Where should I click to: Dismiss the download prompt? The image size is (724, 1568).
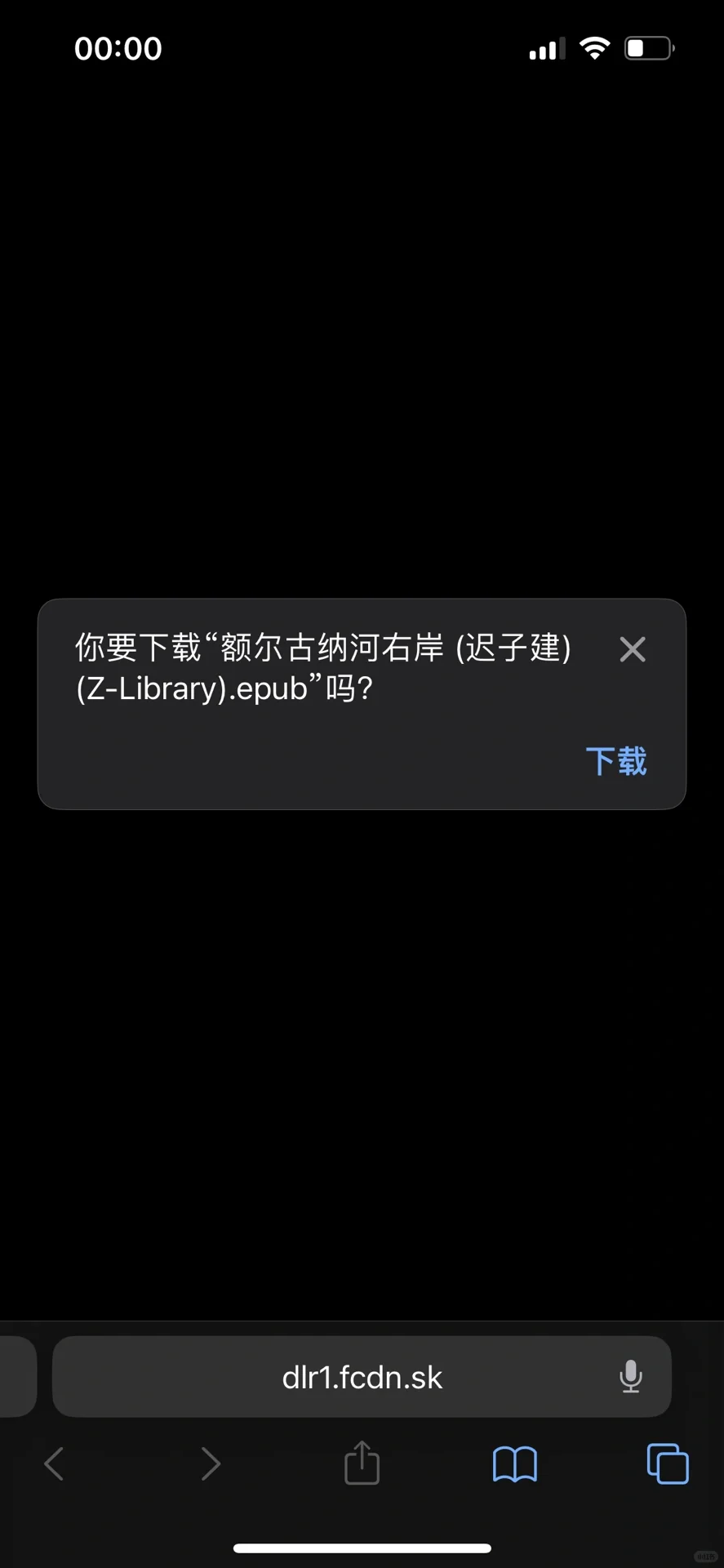(x=633, y=649)
